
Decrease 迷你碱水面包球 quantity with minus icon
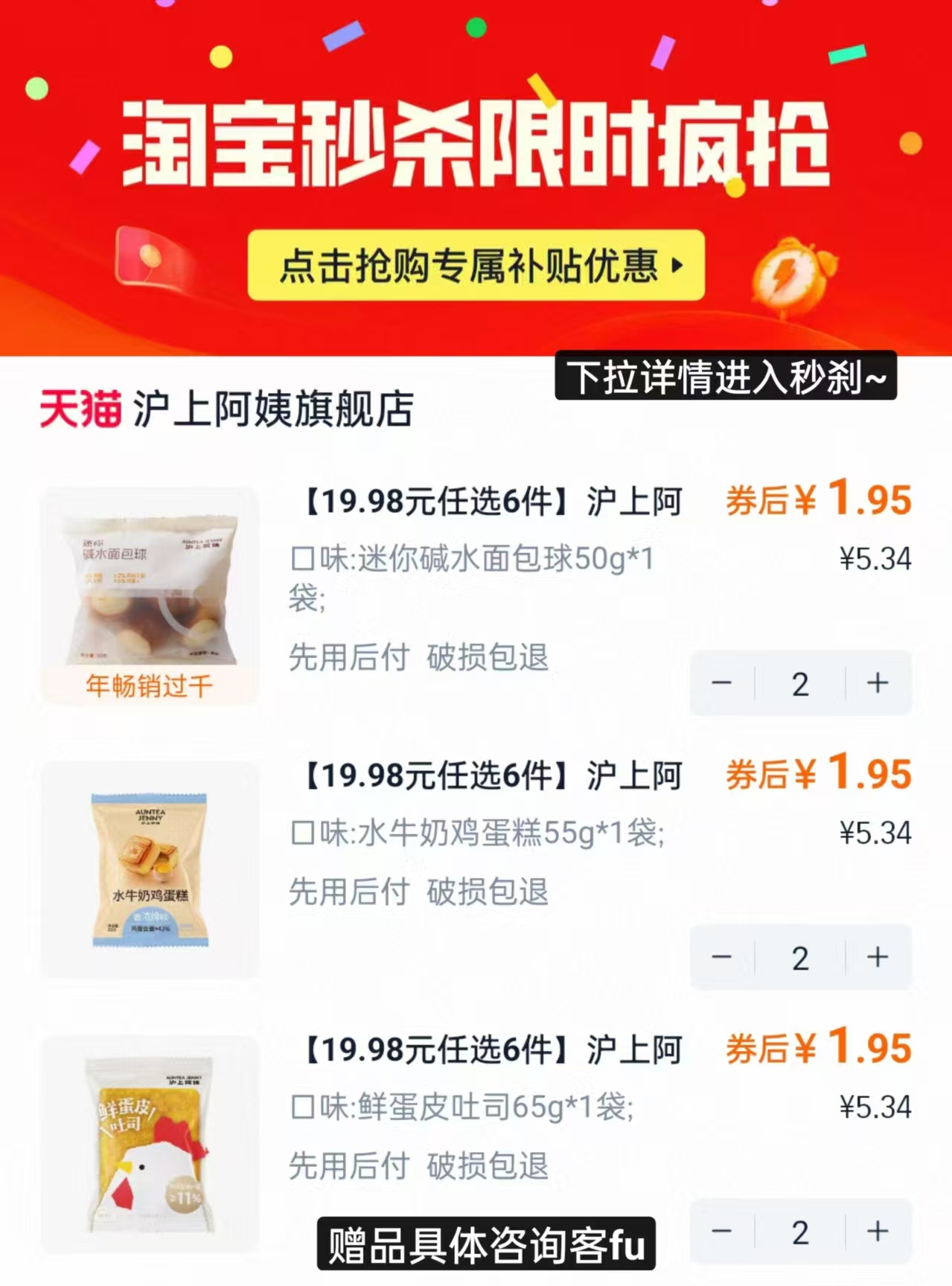[x=723, y=682]
